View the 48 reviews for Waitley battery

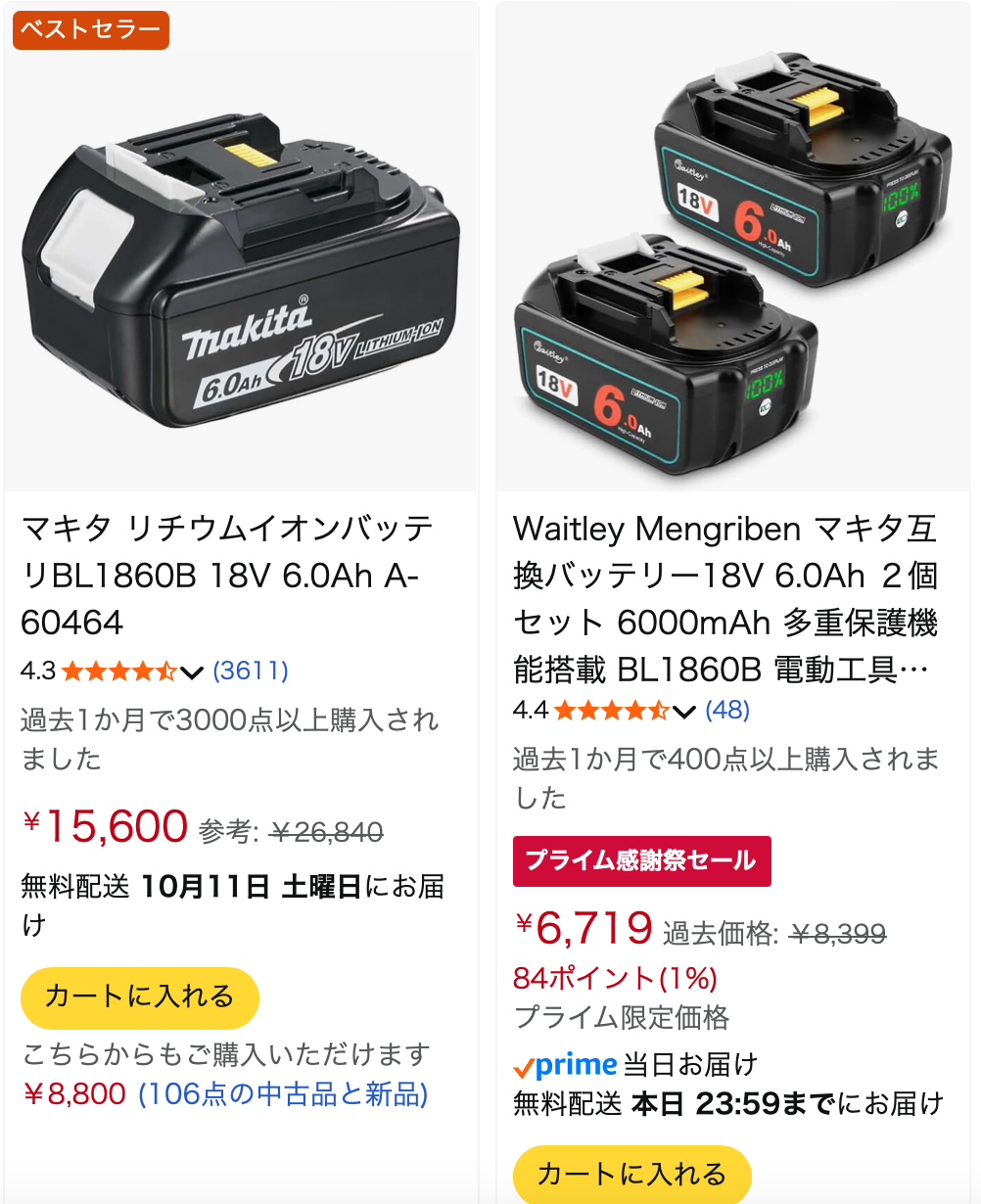point(727,710)
